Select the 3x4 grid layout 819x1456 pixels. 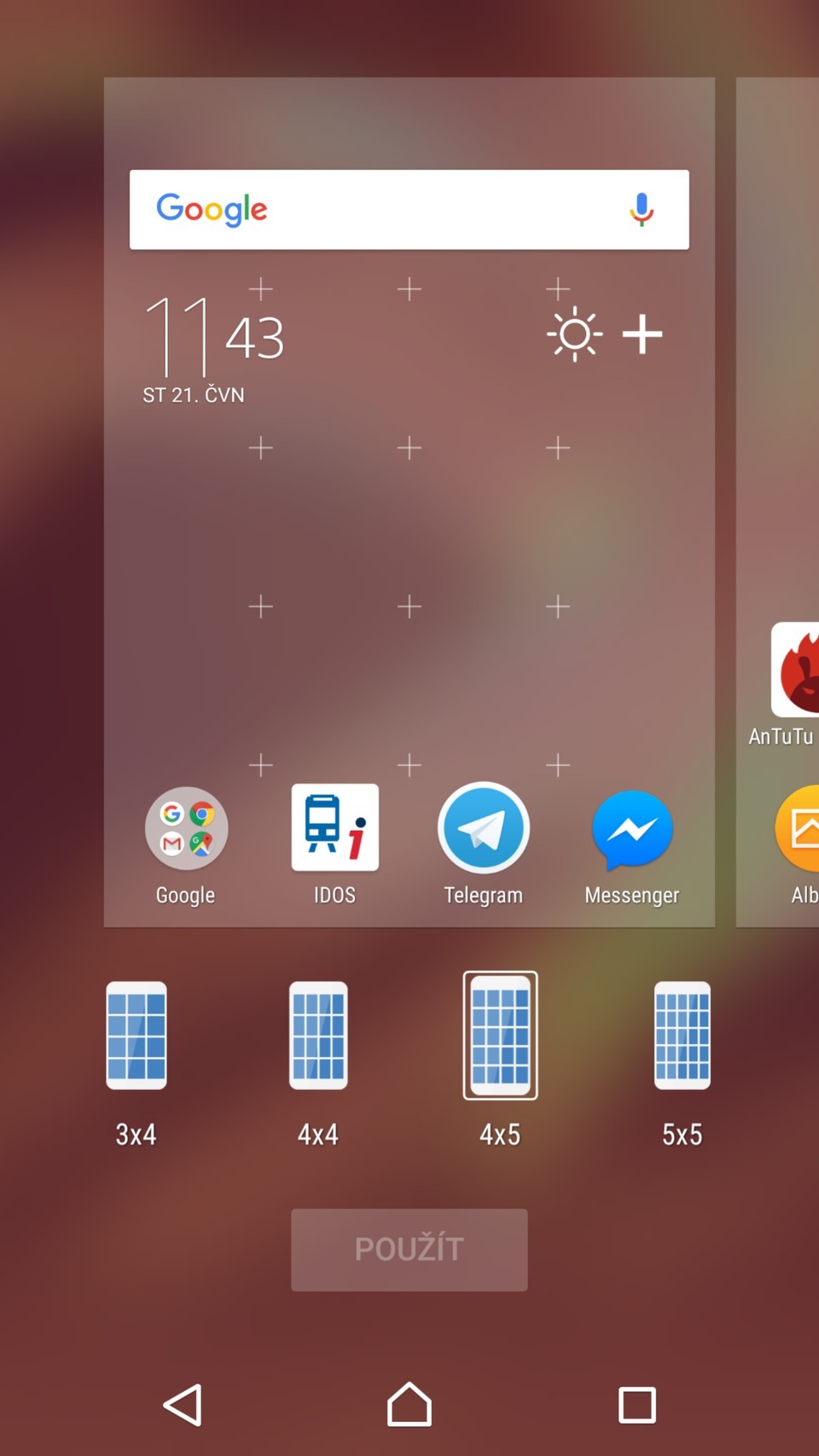[x=136, y=1036]
